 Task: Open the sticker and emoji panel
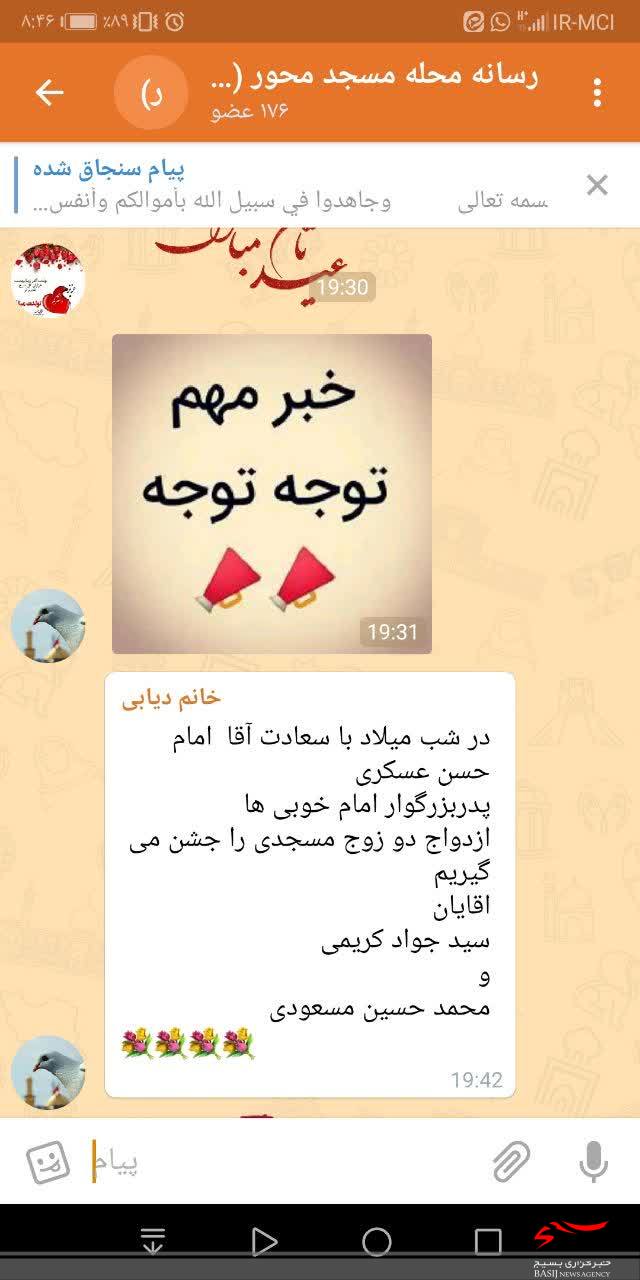pos(47,1162)
